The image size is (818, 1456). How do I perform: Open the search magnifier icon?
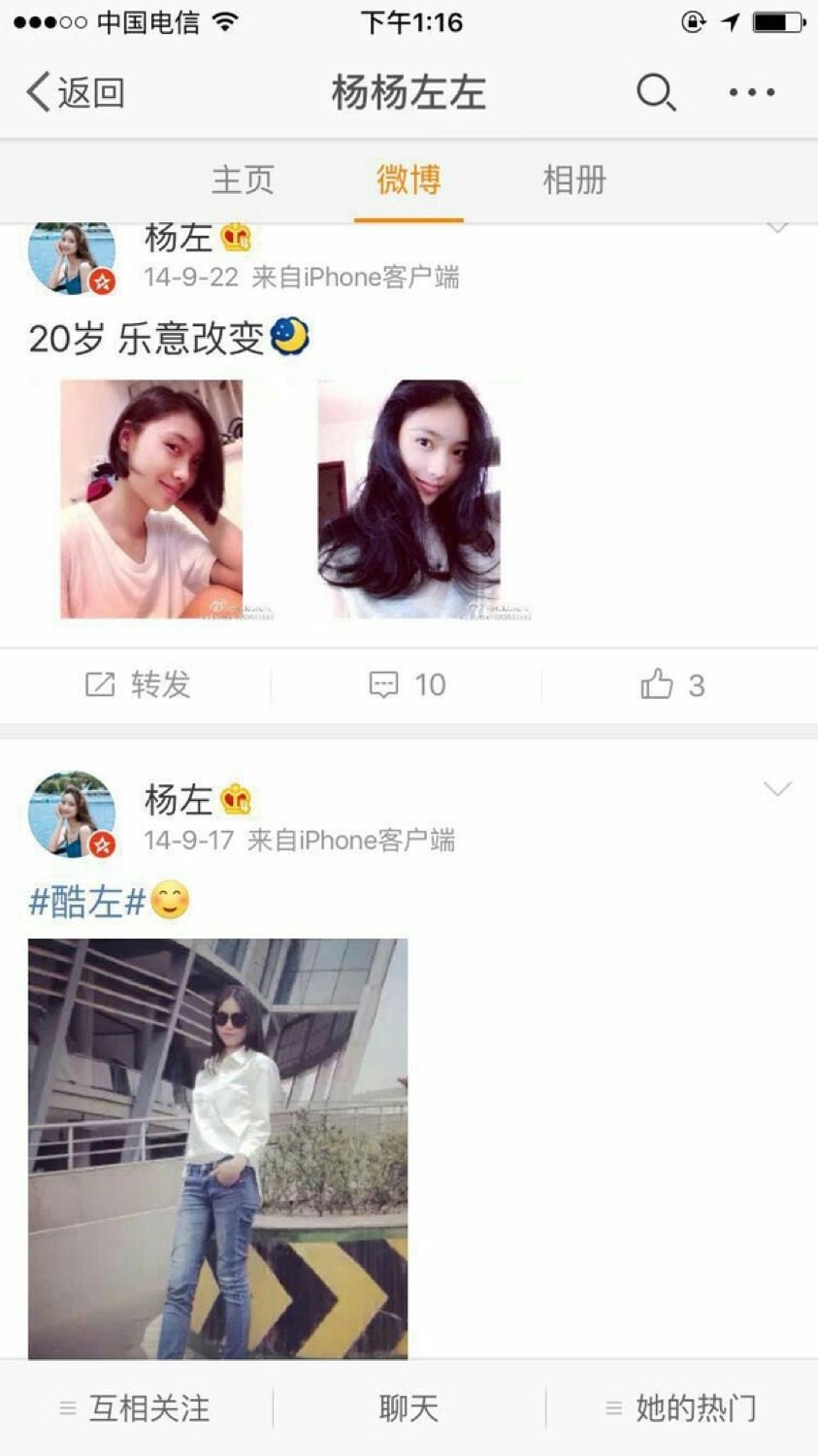[655, 93]
